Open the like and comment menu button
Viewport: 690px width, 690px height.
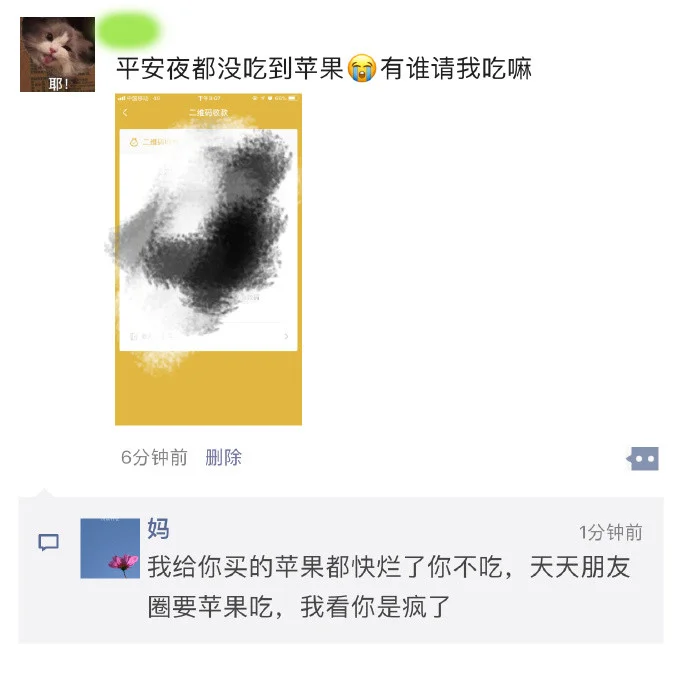pos(643,459)
